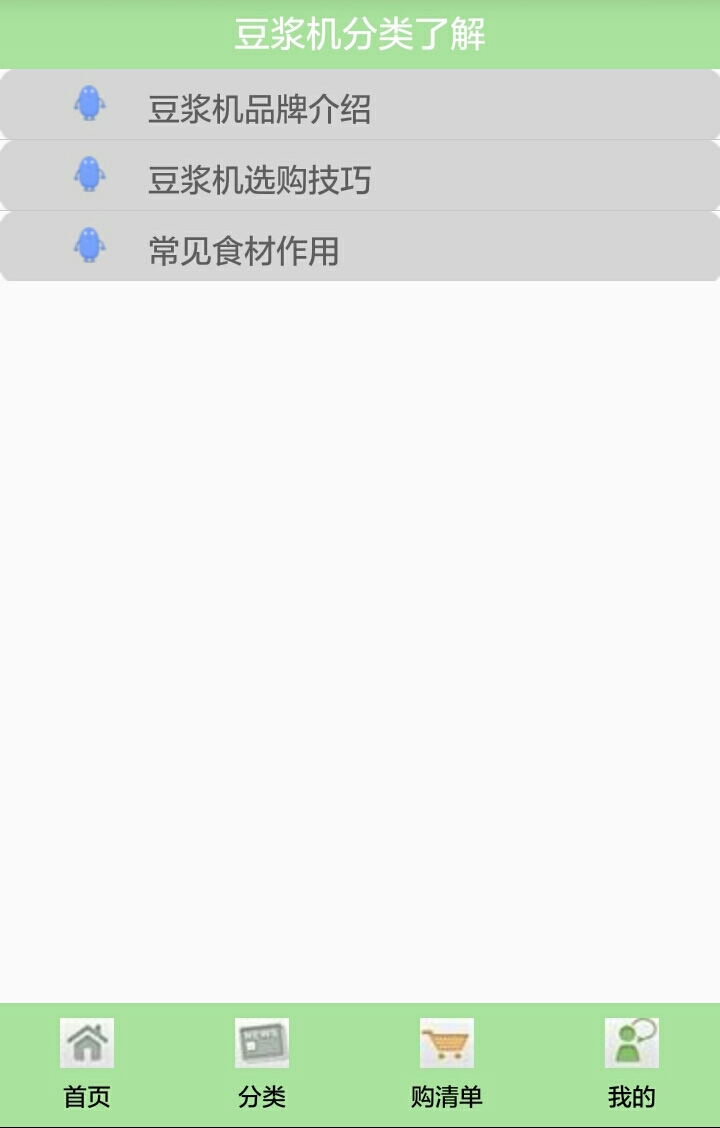Viewport: 720px width, 1128px height.
Task: Open 常见食材作用 row
Action: 360,247
